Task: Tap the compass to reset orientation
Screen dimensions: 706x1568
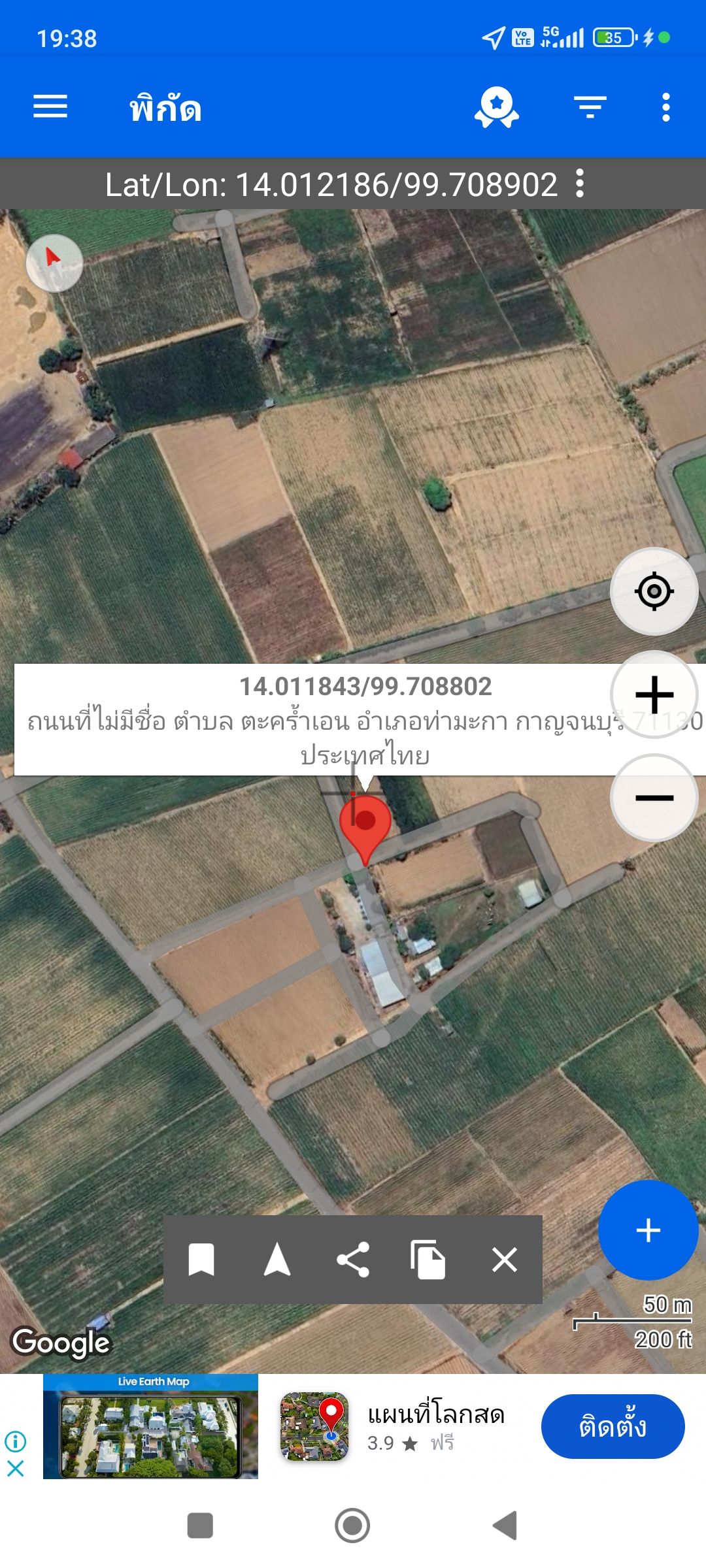Action: [x=54, y=263]
